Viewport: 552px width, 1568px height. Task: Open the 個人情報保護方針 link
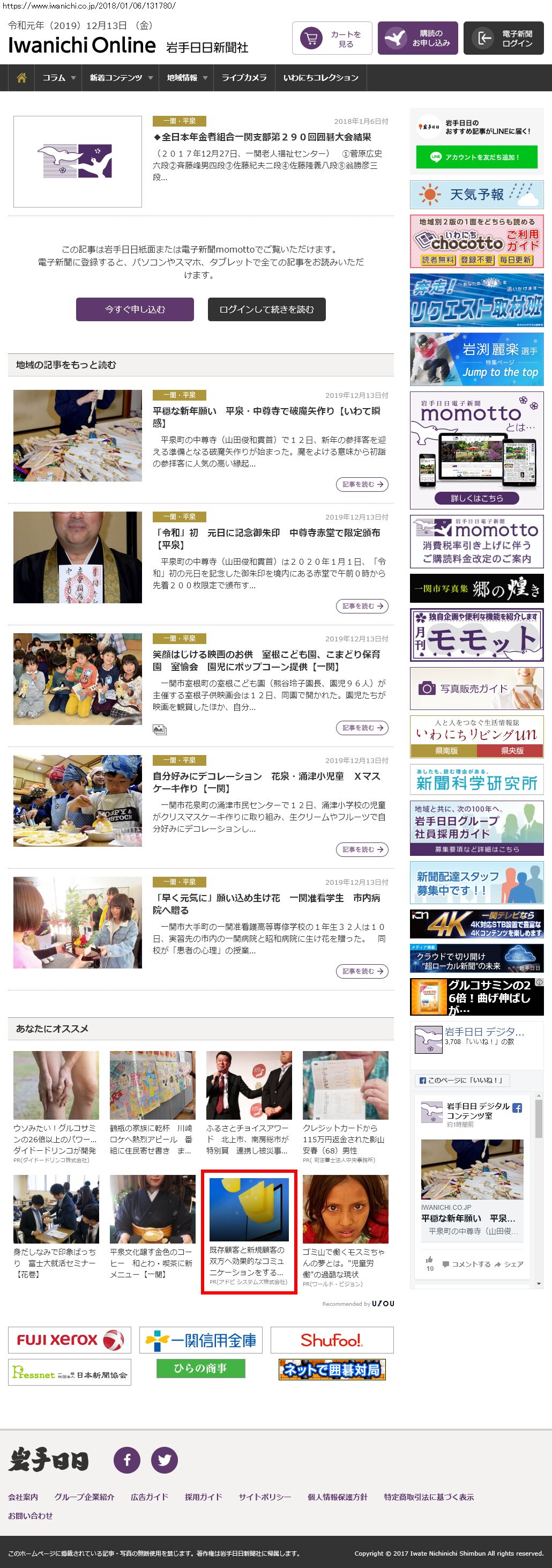(x=337, y=1497)
